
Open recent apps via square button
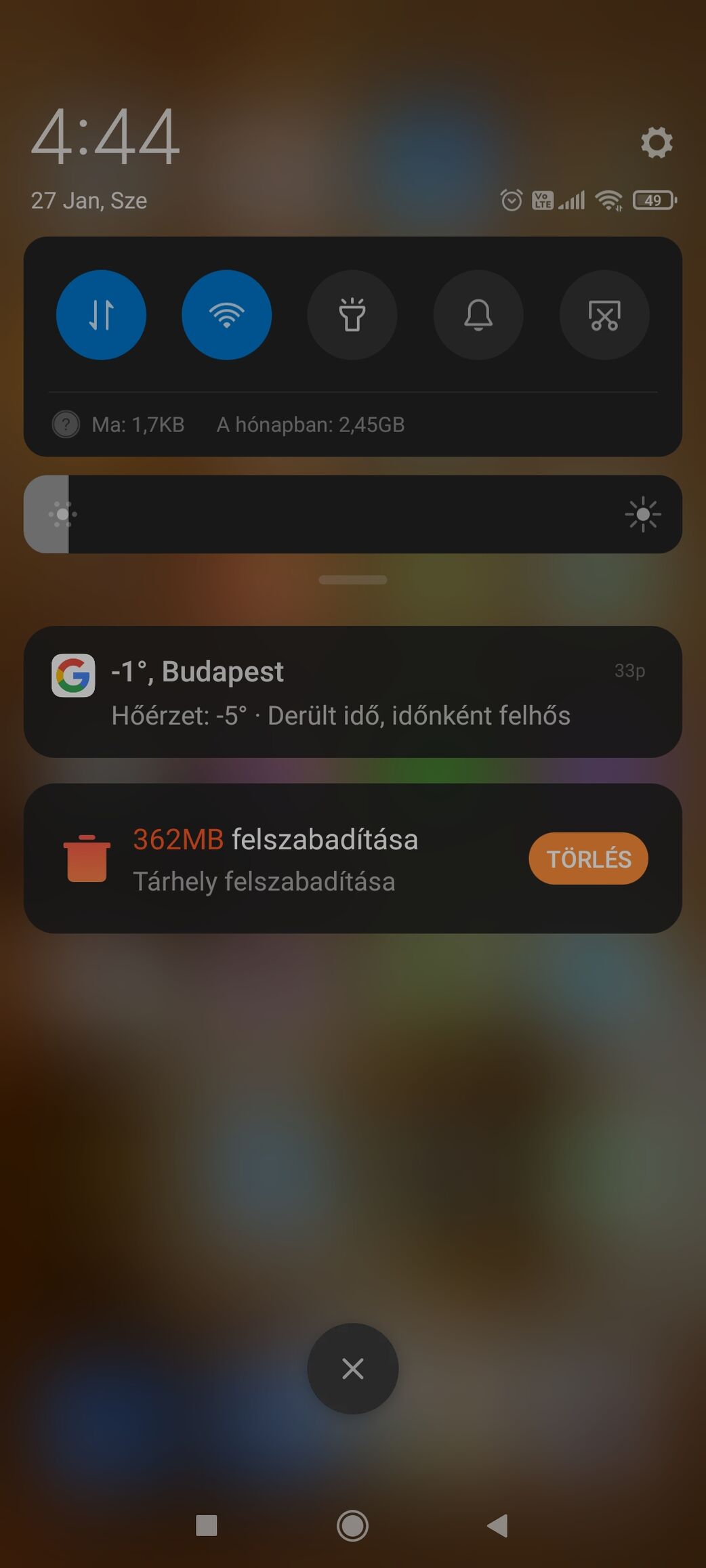(206, 1525)
